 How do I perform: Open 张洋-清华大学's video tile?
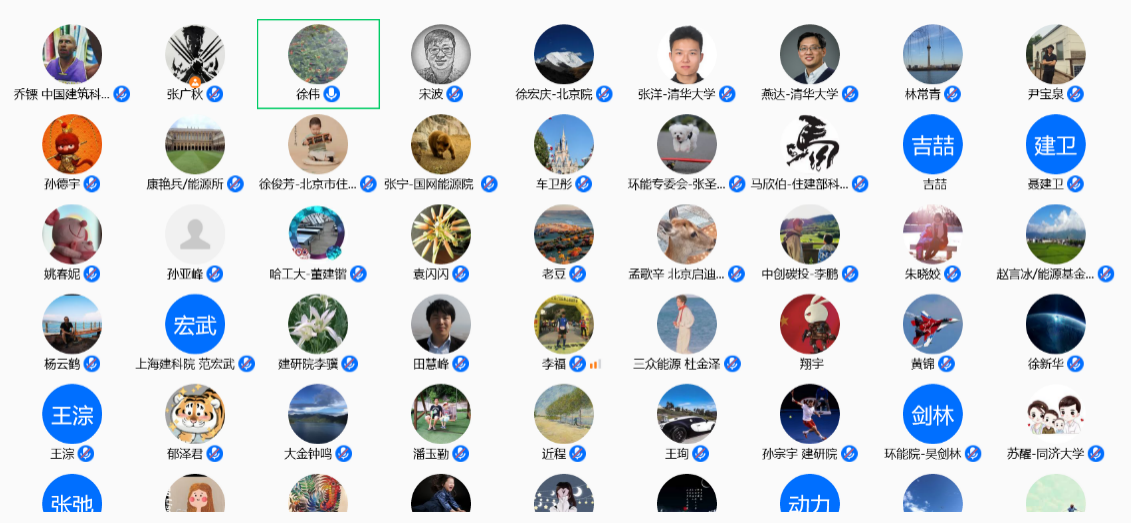coord(687,57)
